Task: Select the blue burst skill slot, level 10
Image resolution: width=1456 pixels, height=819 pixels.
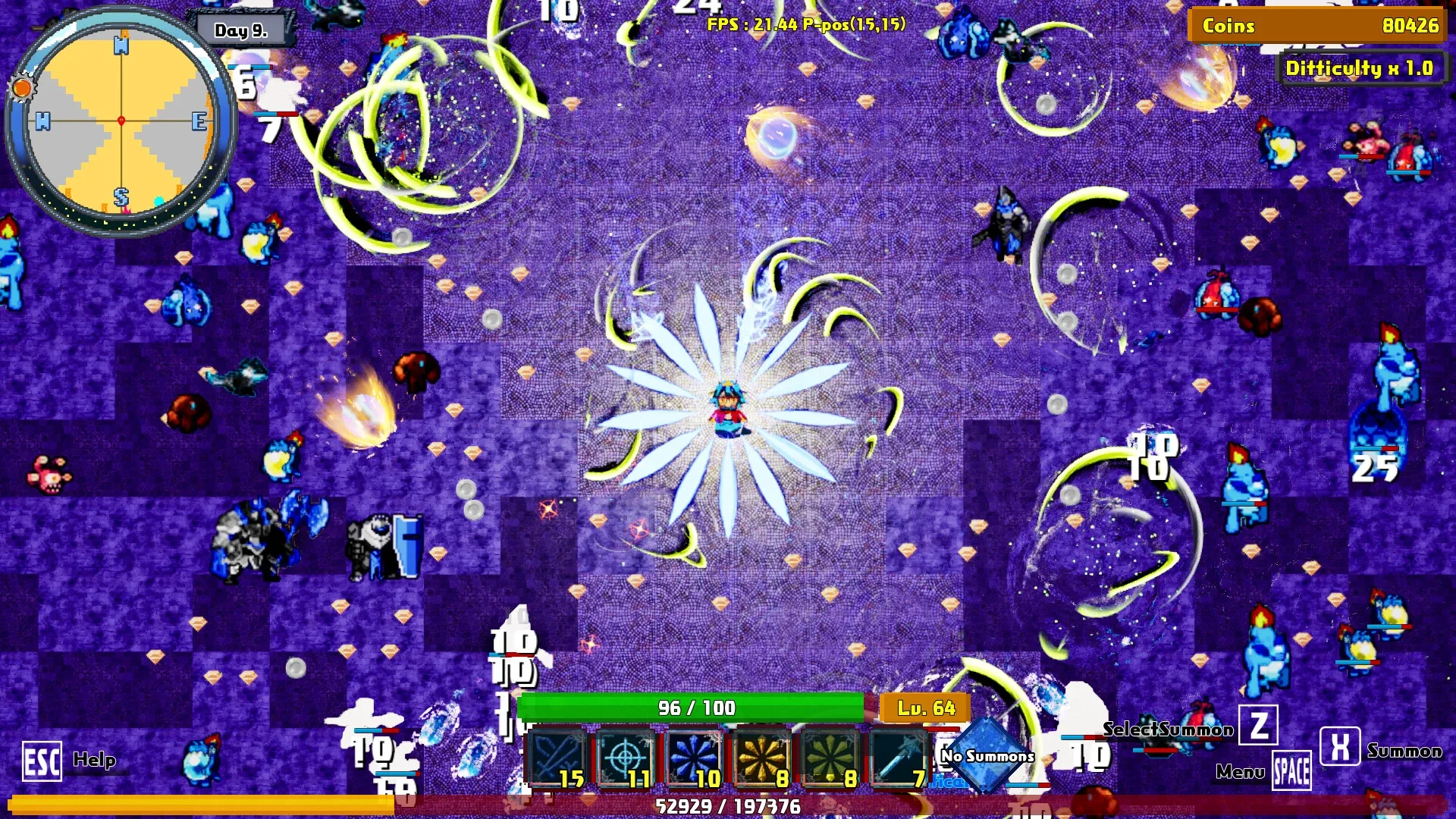Action: [x=694, y=758]
